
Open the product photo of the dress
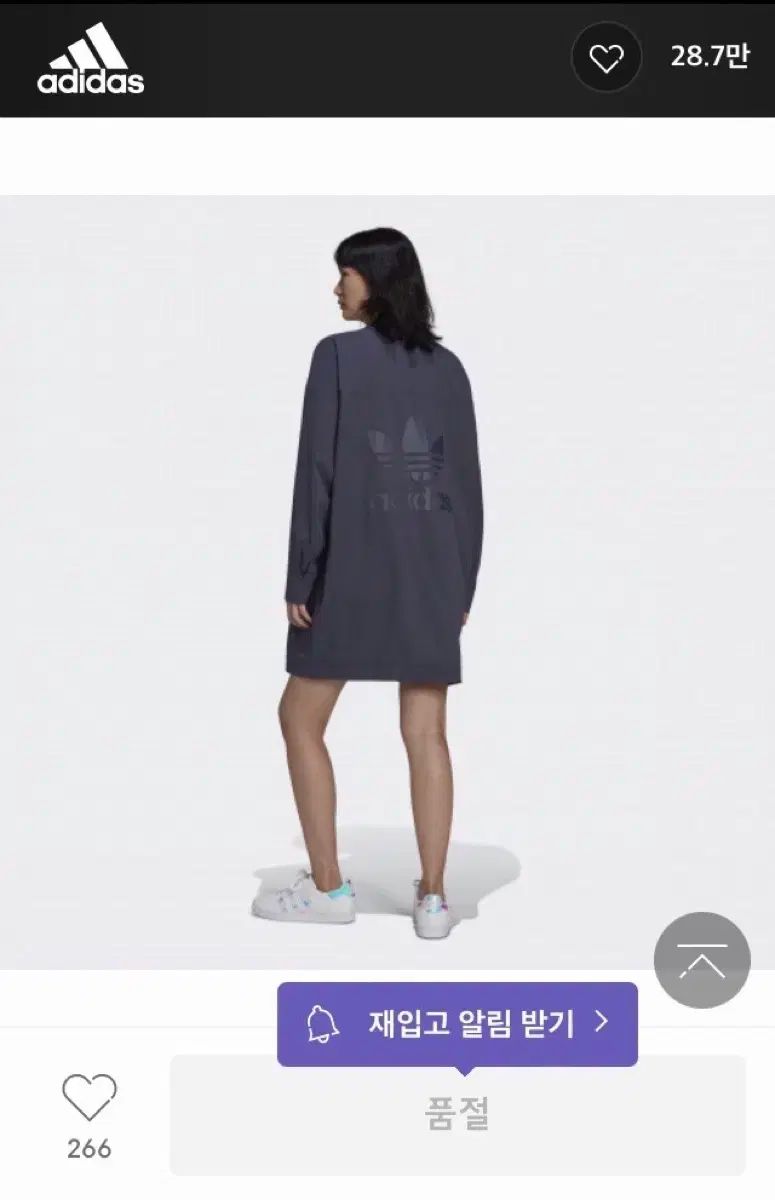[x=387, y=580]
